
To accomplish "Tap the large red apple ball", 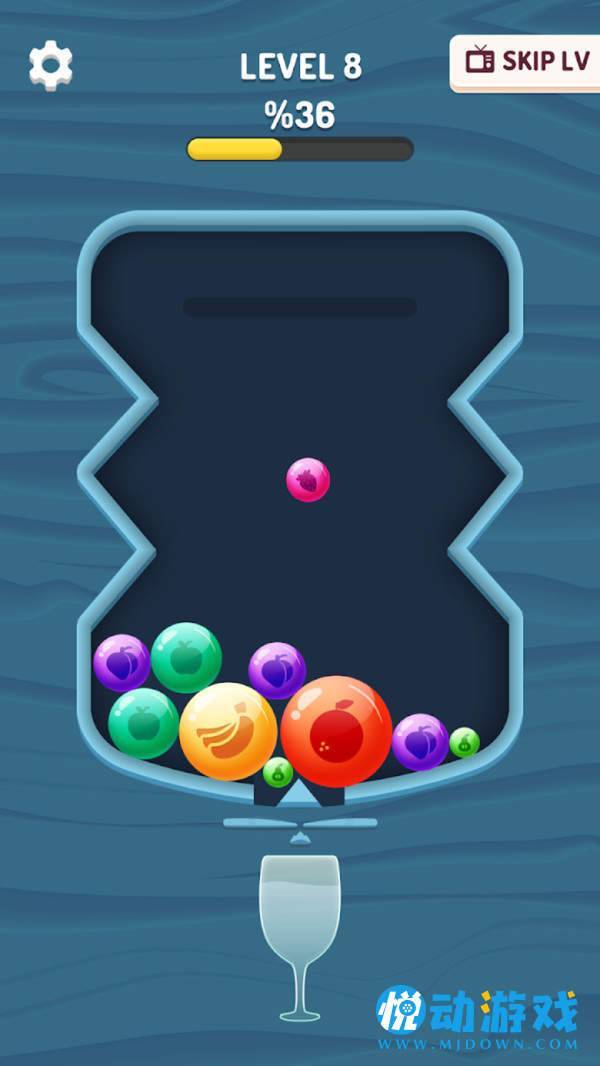I will pos(335,731).
